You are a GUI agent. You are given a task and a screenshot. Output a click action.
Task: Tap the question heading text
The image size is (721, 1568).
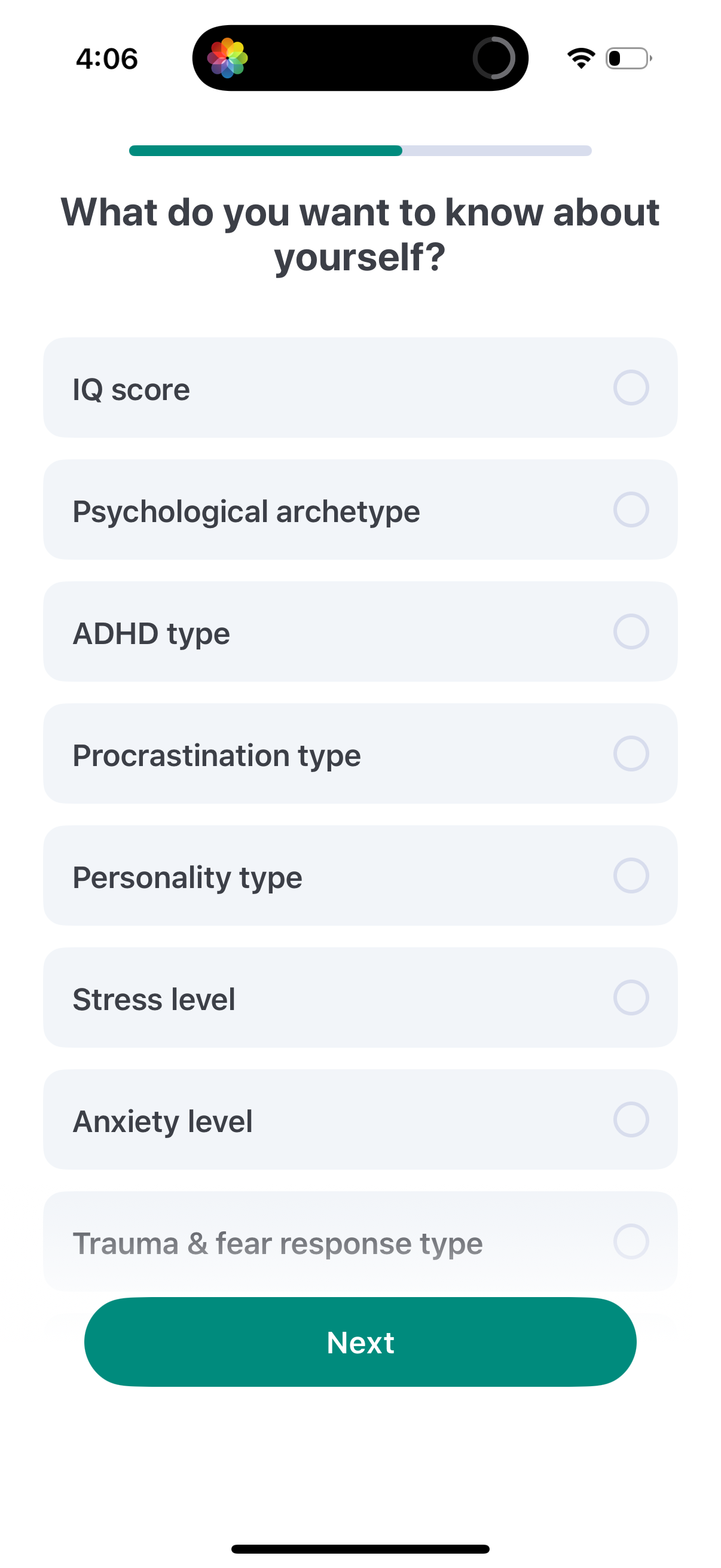(360, 233)
